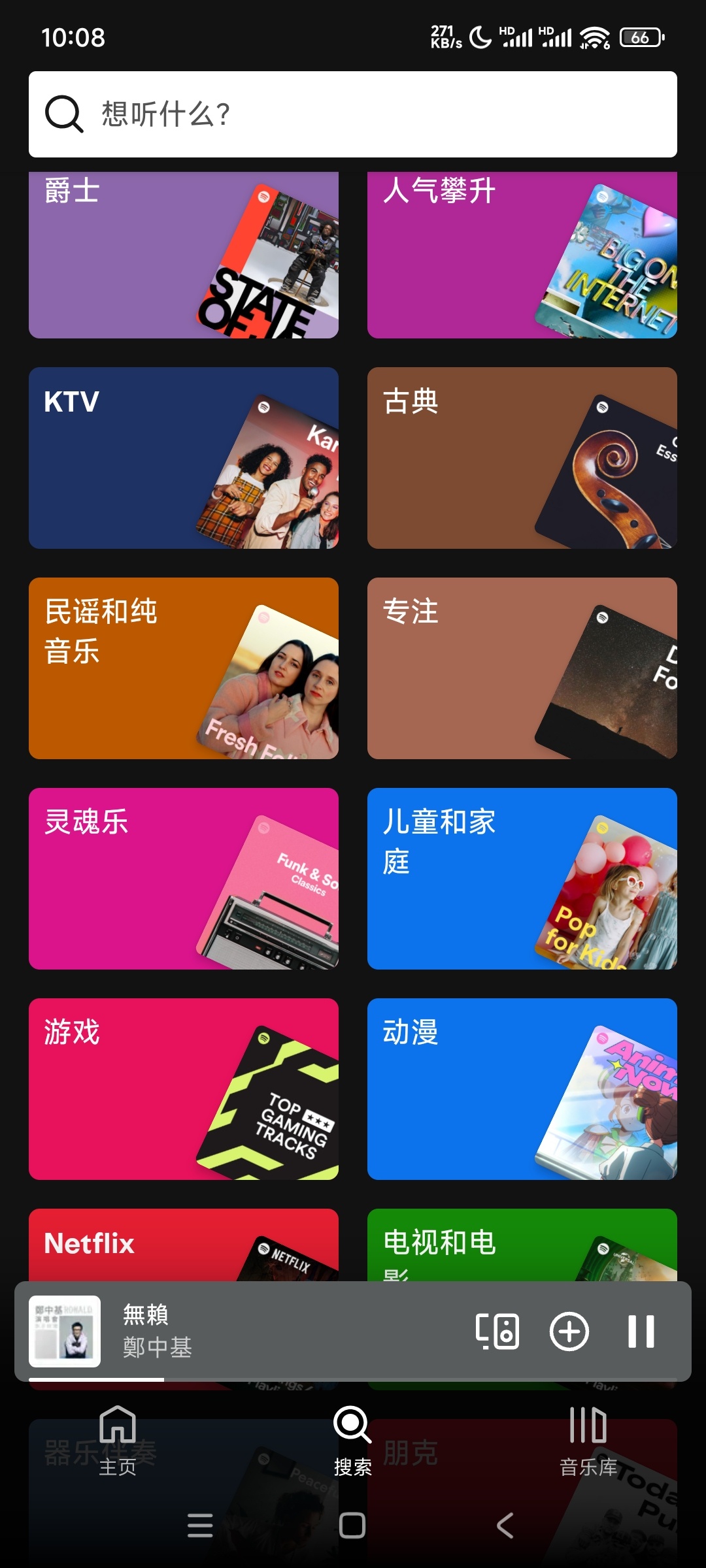The width and height of the screenshot is (706, 1568).
Task: Open the 爵士 genre card
Action: [183, 255]
